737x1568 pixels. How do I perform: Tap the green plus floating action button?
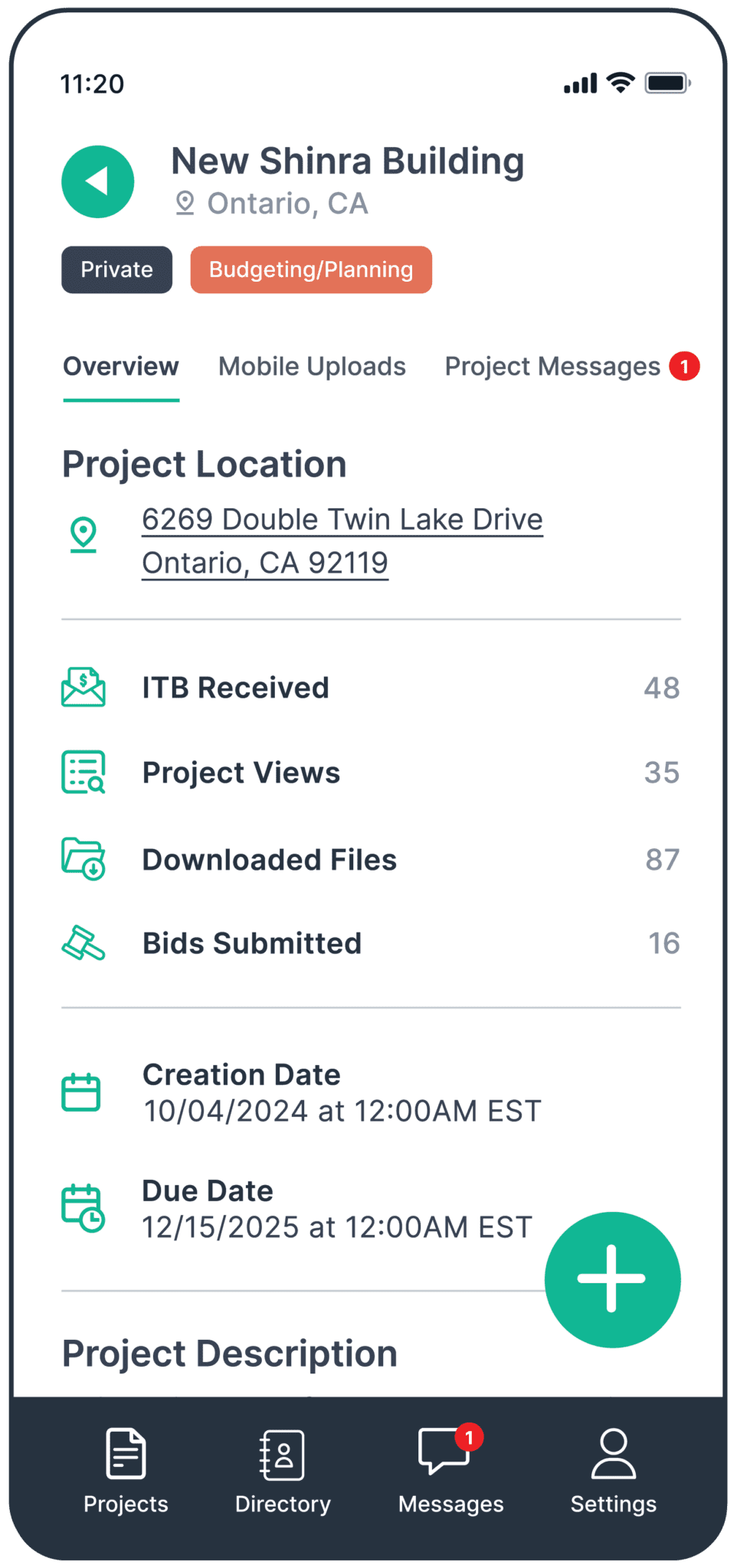(x=612, y=1279)
